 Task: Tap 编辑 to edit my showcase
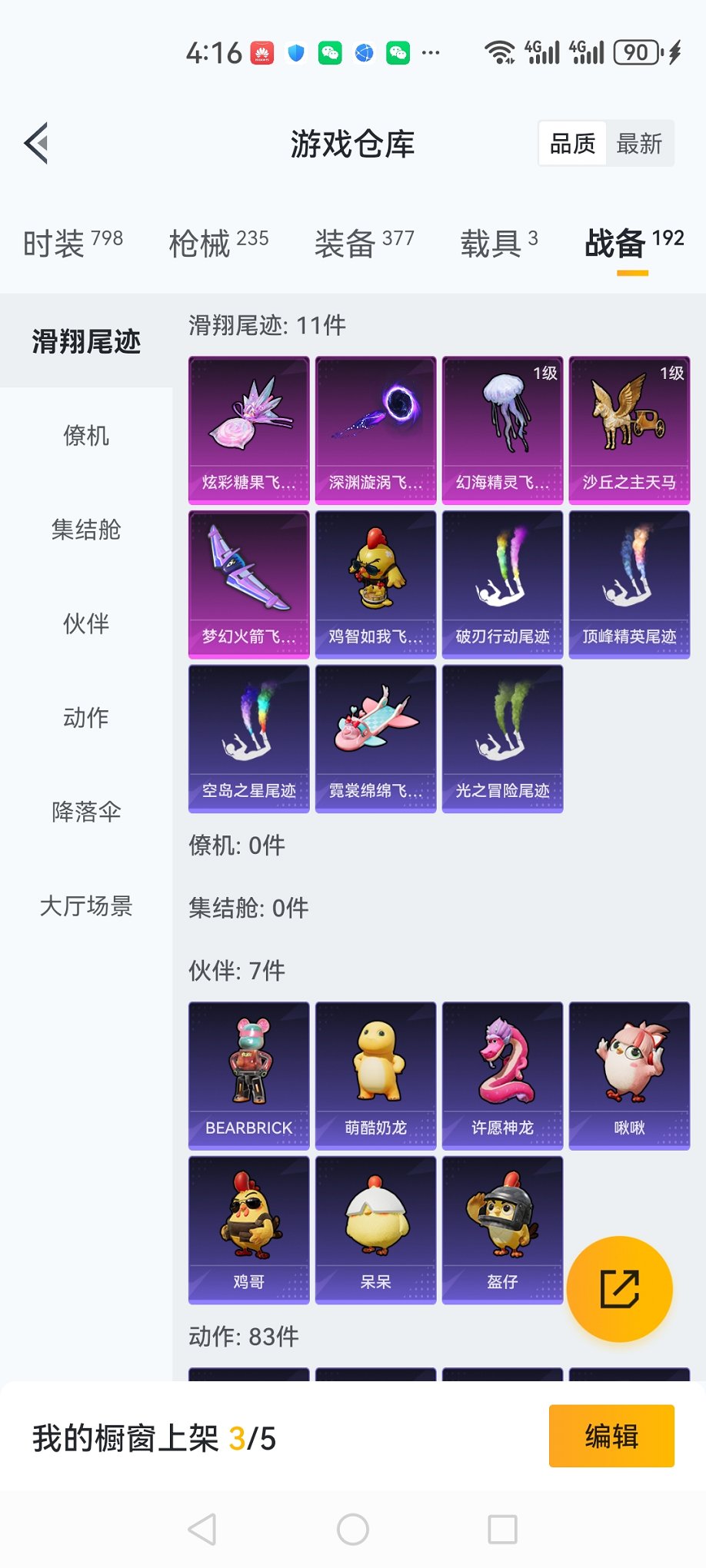(x=611, y=1436)
